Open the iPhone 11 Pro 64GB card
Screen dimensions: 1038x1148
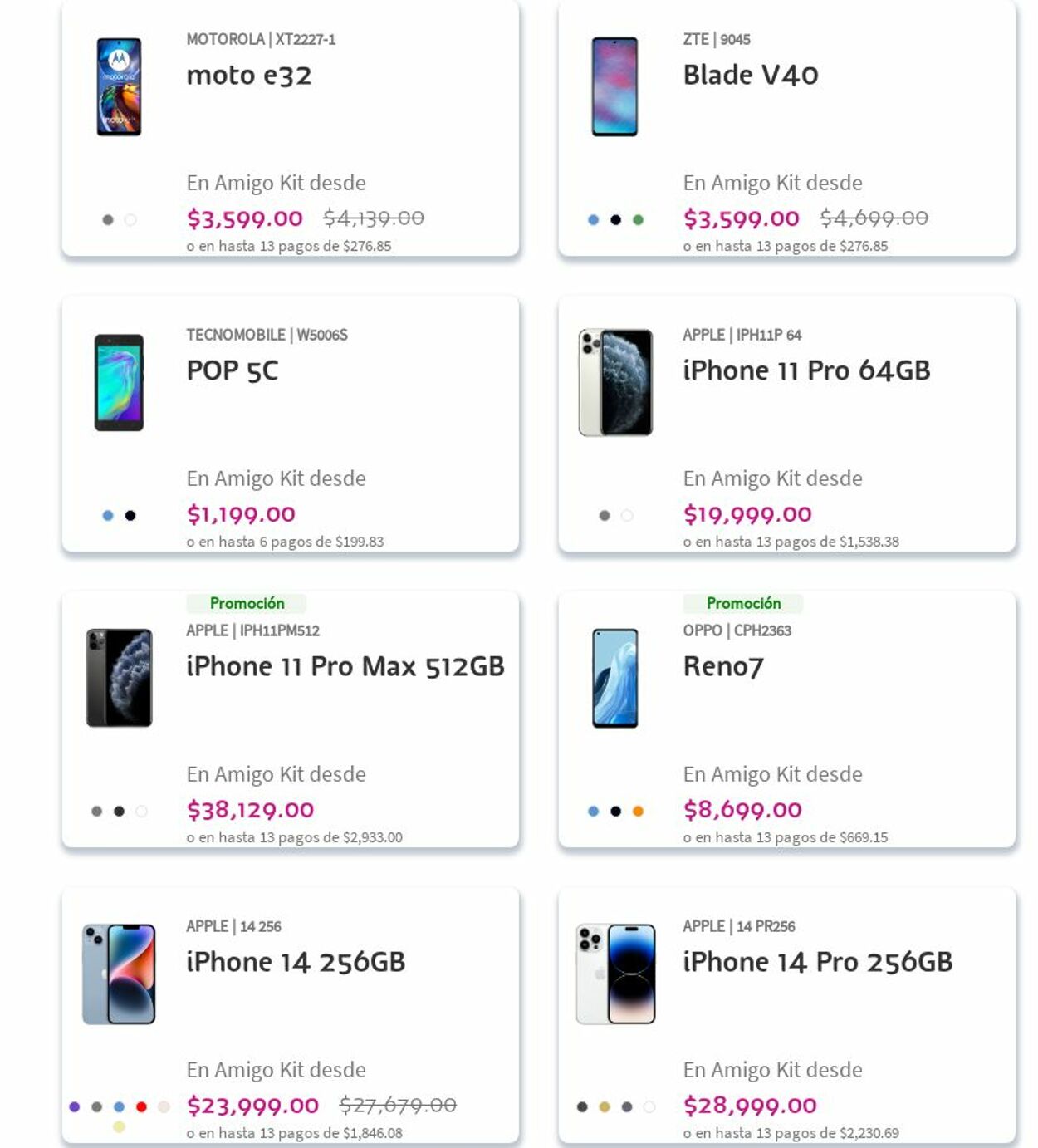click(805, 371)
